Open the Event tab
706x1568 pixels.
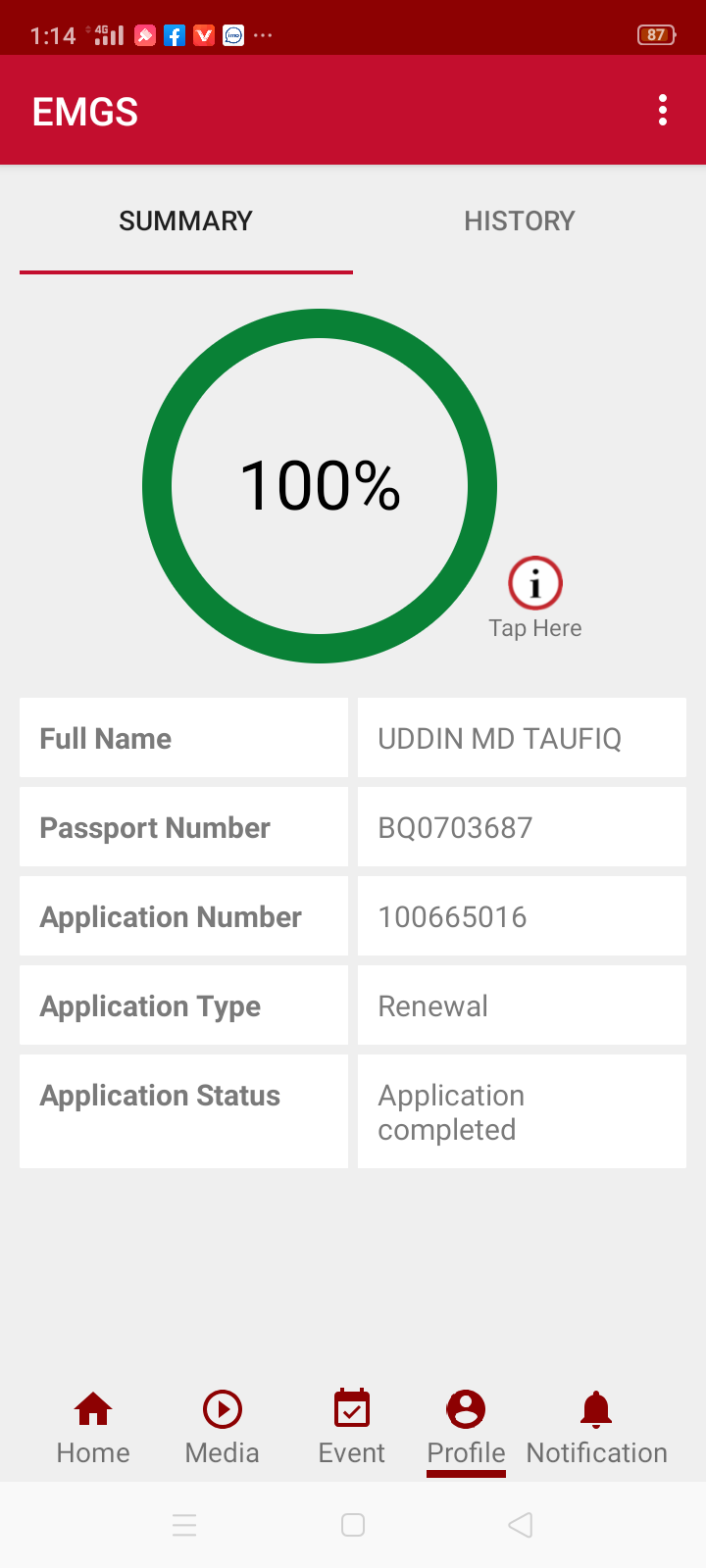click(351, 1427)
